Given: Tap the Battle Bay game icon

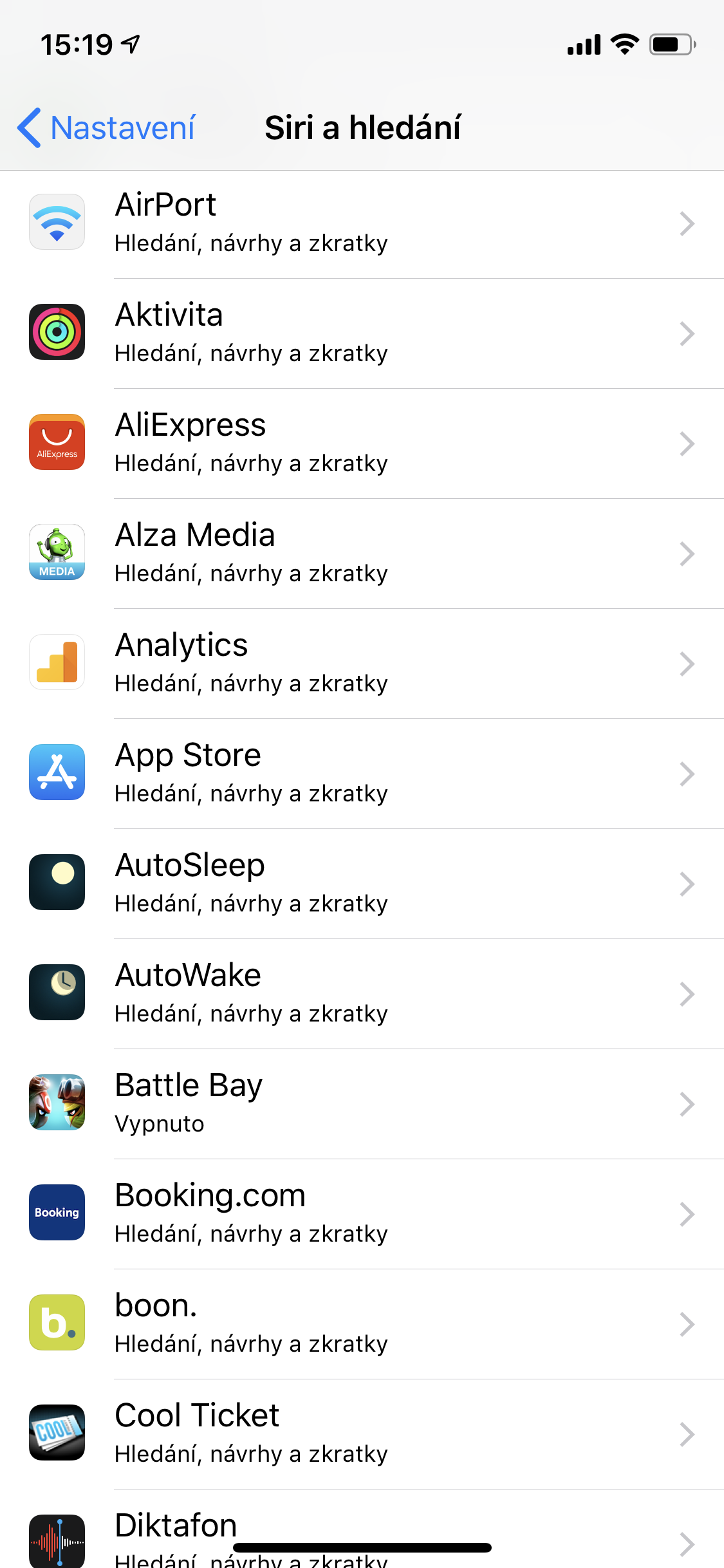Looking at the screenshot, I should click(57, 1102).
